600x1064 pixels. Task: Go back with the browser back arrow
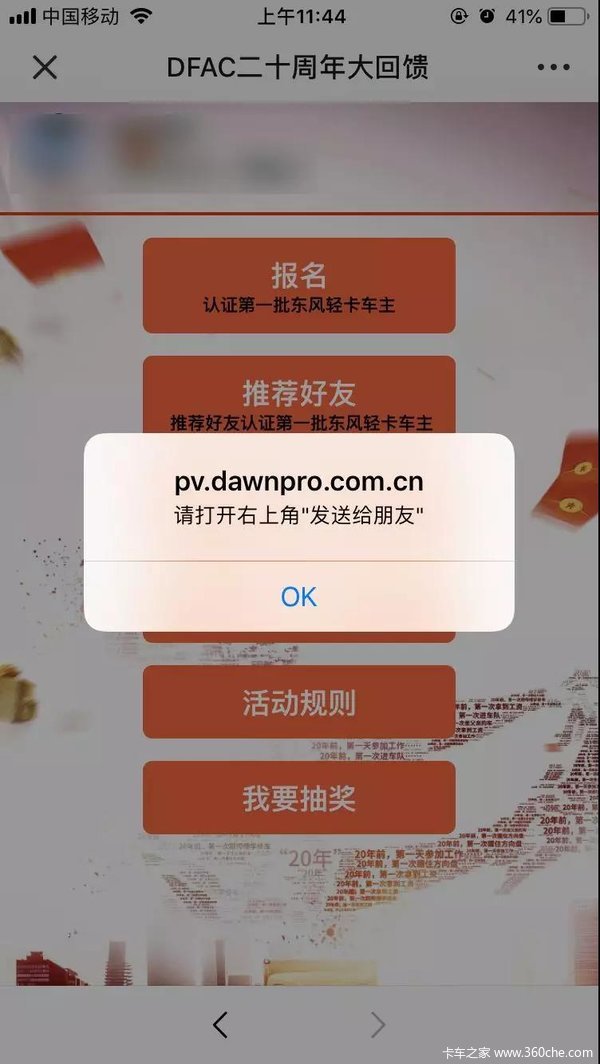tap(220, 1023)
